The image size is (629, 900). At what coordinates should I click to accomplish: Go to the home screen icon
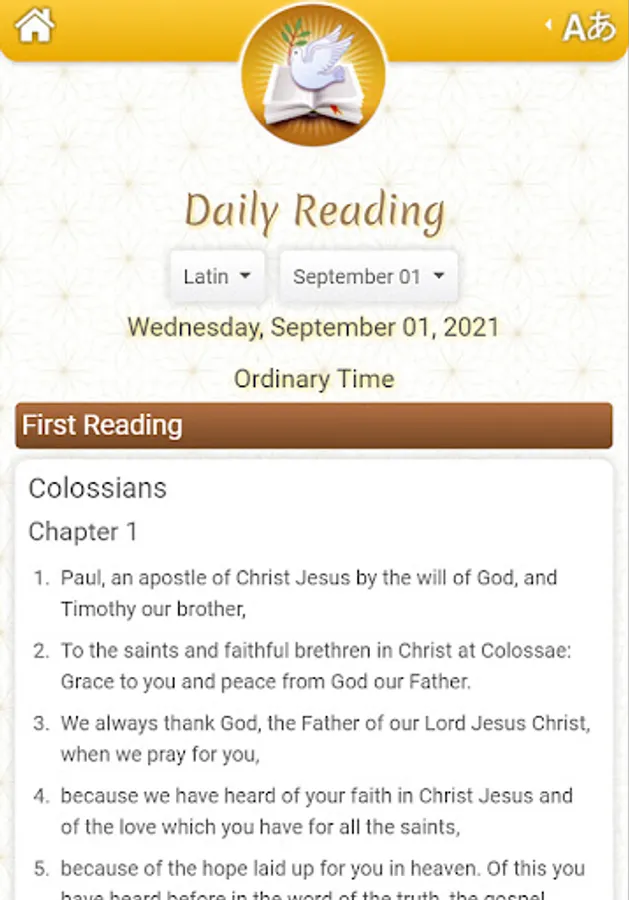point(35,26)
